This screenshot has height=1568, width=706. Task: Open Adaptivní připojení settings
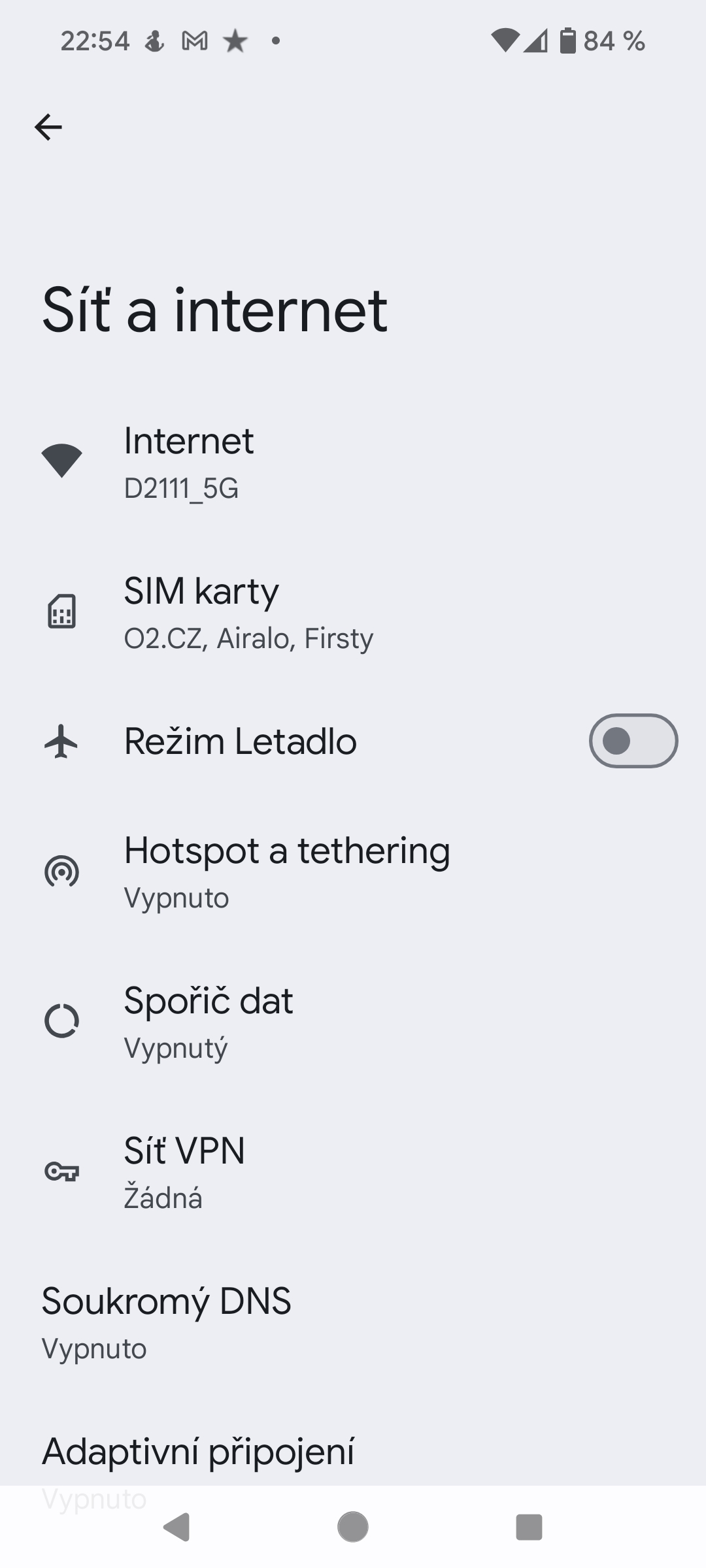click(353, 1457)
